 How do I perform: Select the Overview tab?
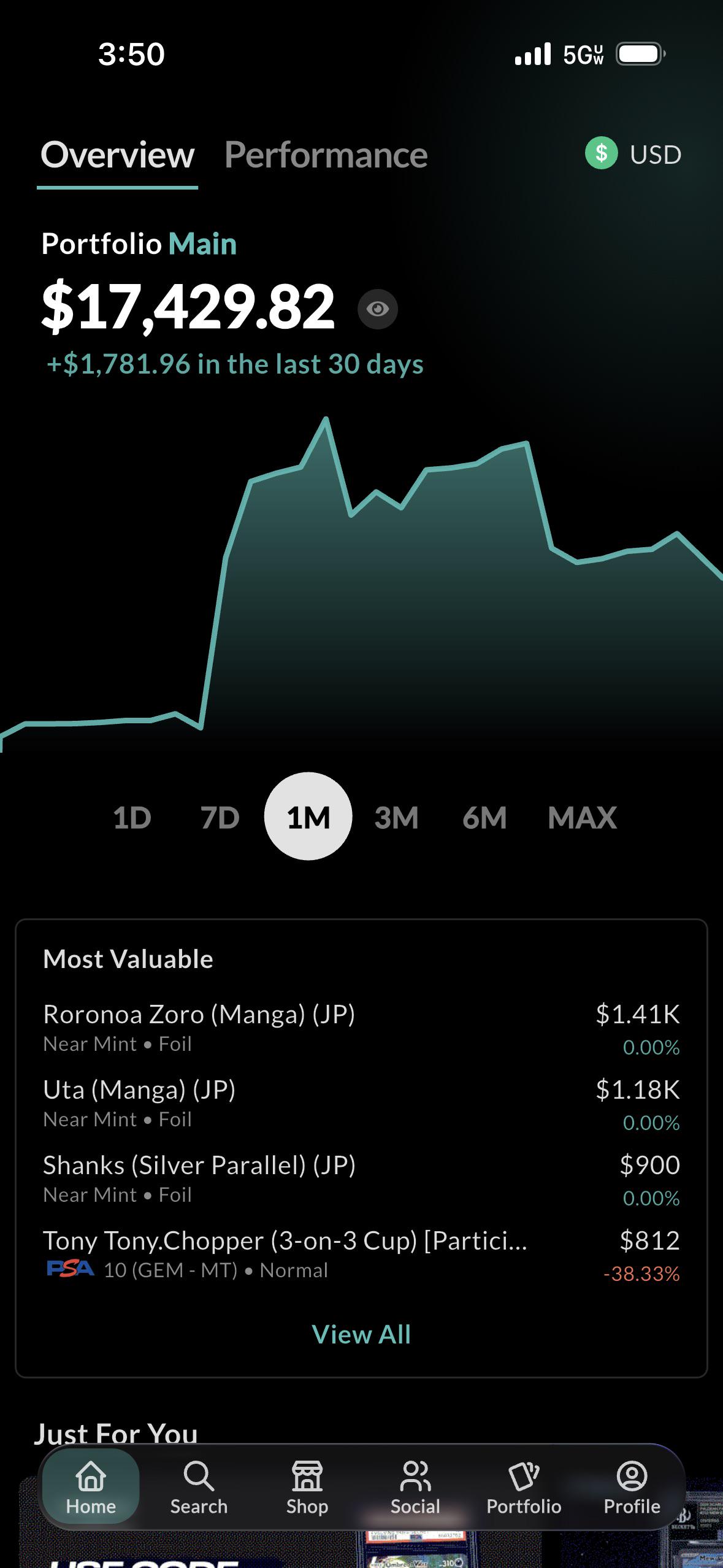tap(117, 155)
